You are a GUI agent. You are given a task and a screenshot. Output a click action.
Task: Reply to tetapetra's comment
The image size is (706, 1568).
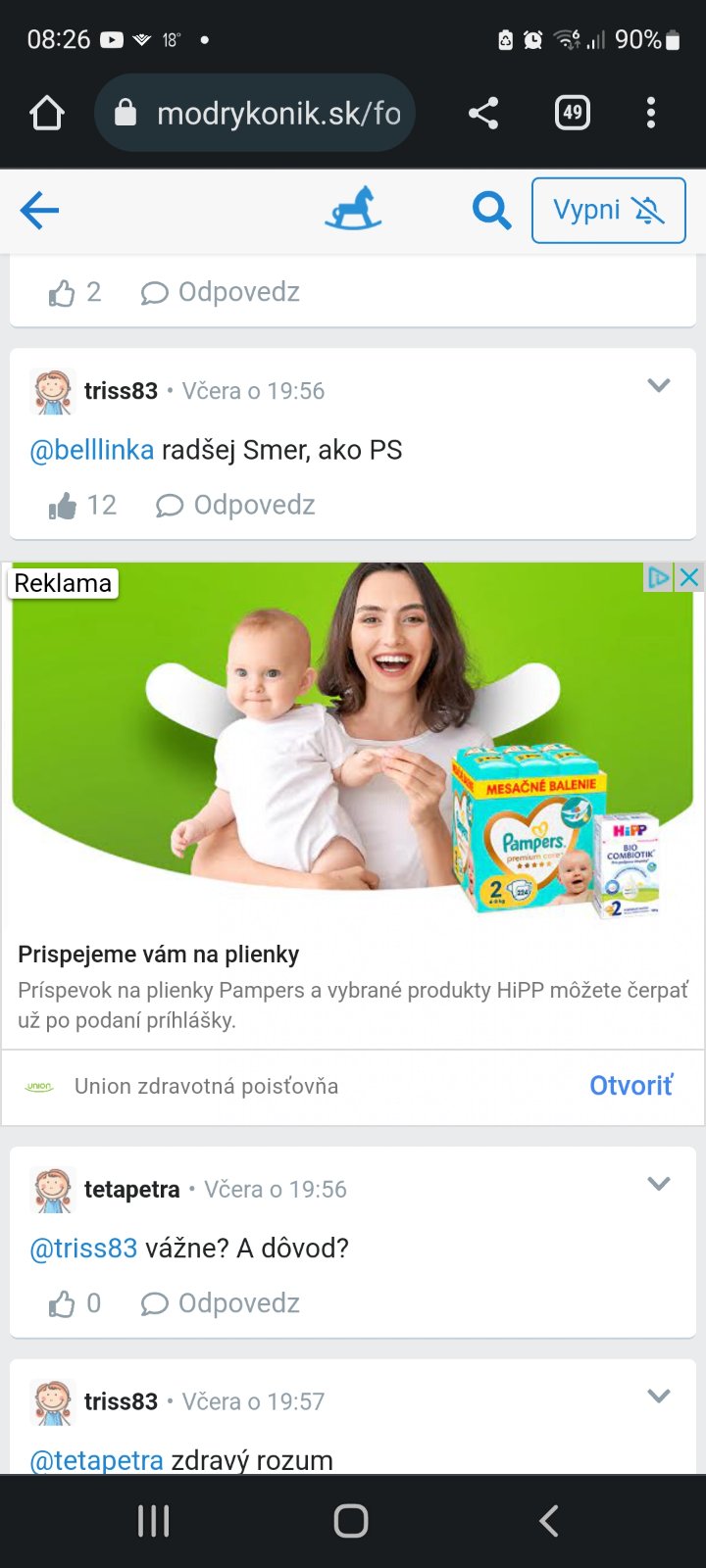(221, 1303)
